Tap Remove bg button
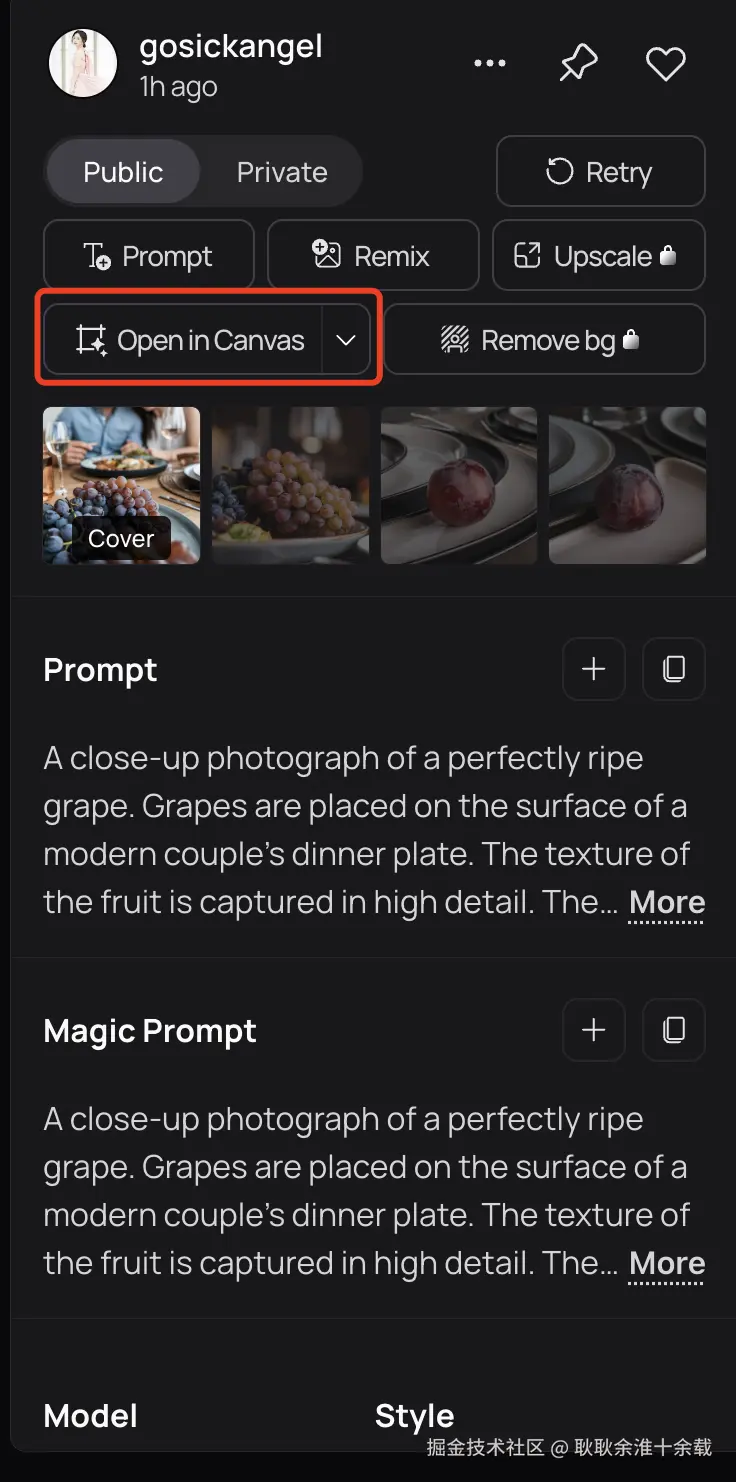 [x=544, y=340]
